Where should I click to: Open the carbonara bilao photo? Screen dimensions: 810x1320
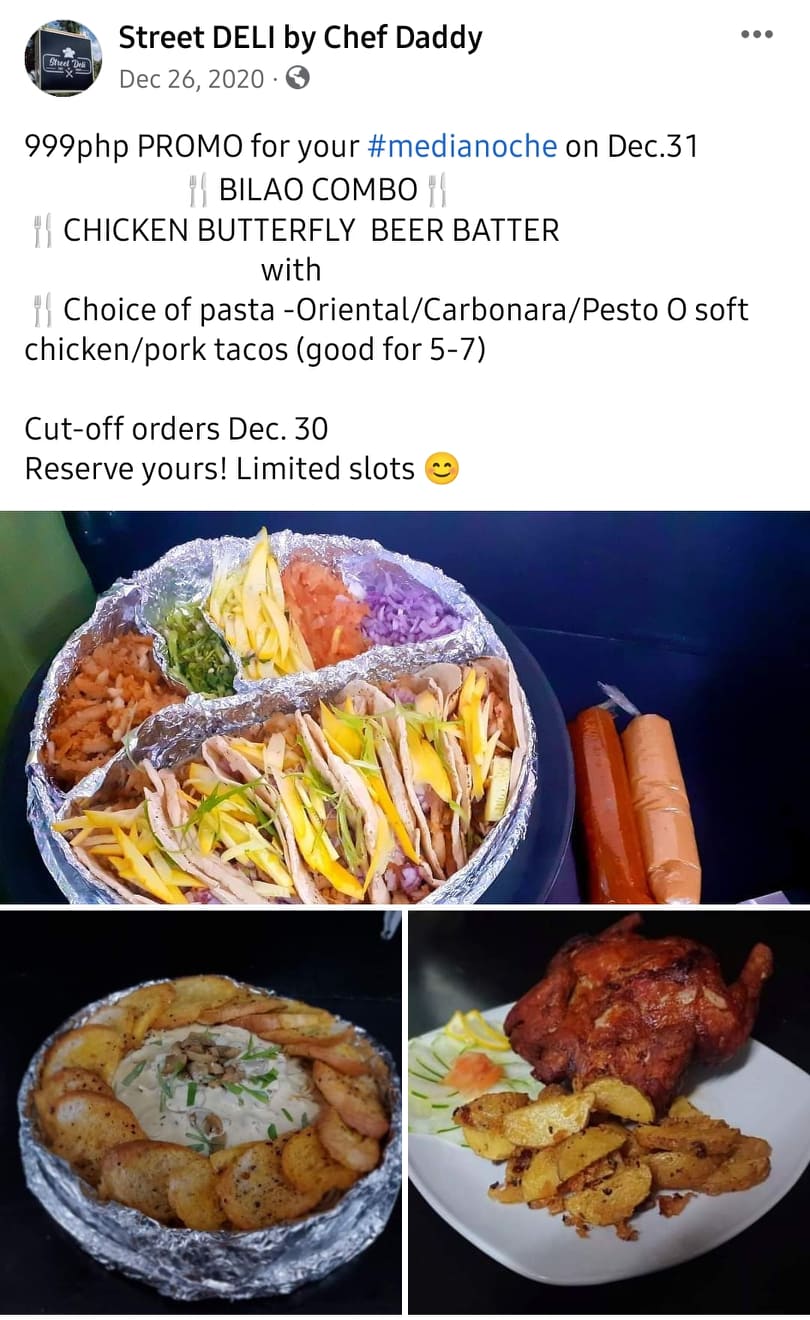coord(201,1110)
